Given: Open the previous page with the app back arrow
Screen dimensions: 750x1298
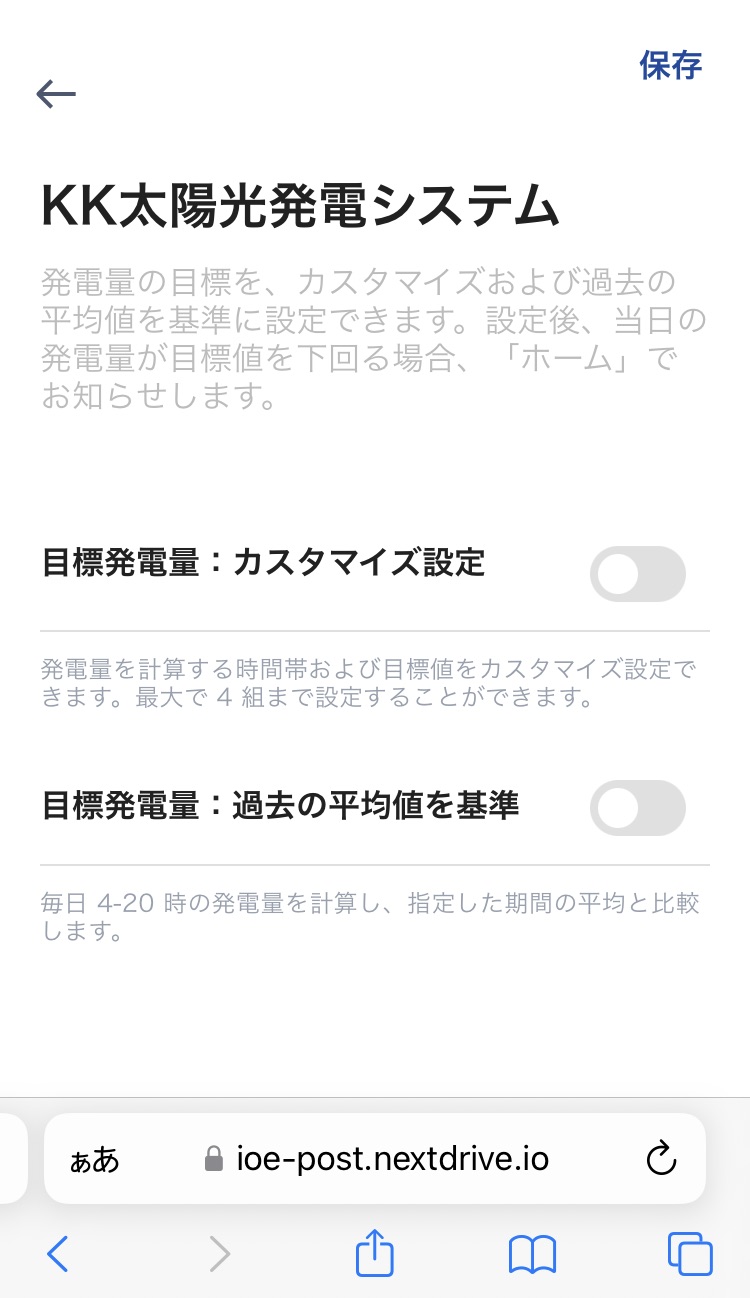Looking at the screenshot, I should coord(57,93).
